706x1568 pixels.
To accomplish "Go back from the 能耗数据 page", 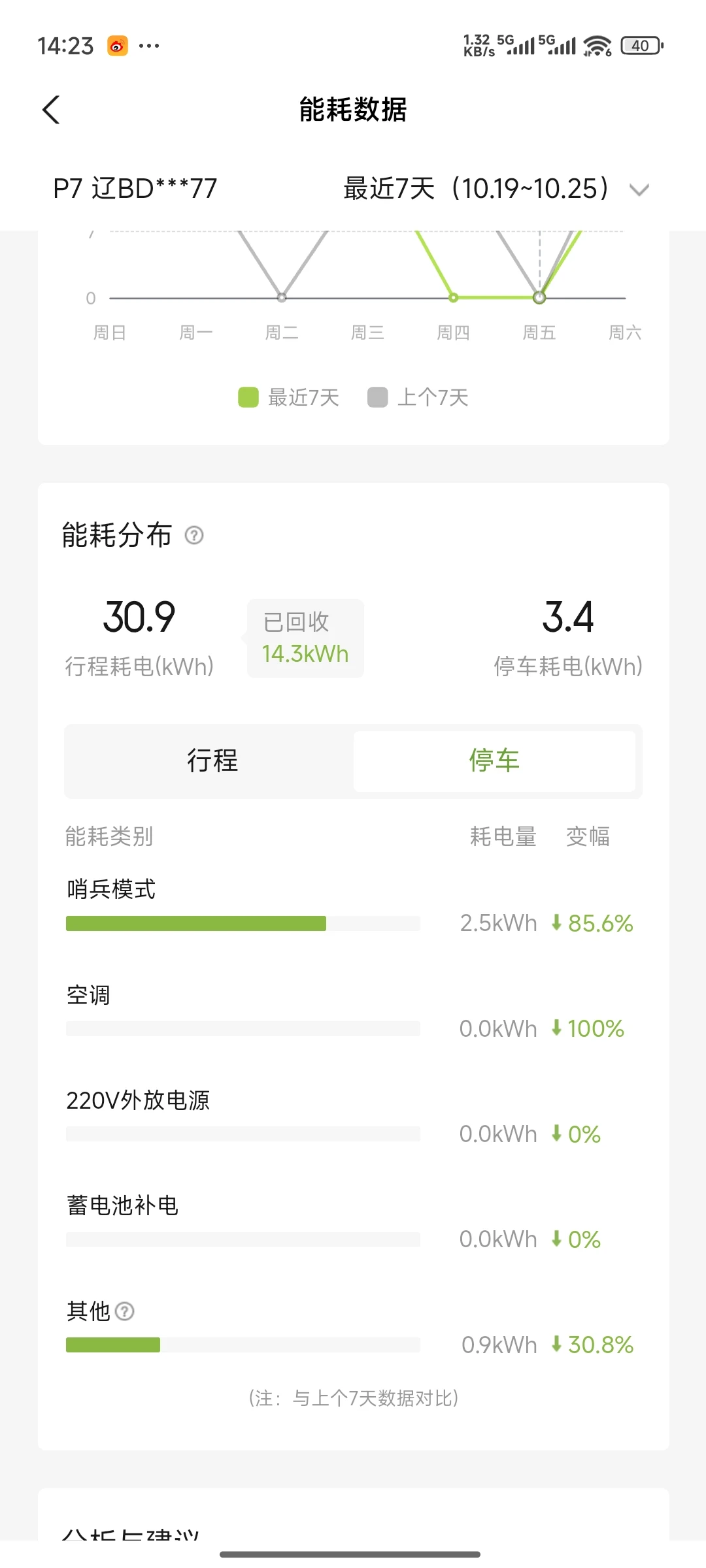I will tap(51, 110).
